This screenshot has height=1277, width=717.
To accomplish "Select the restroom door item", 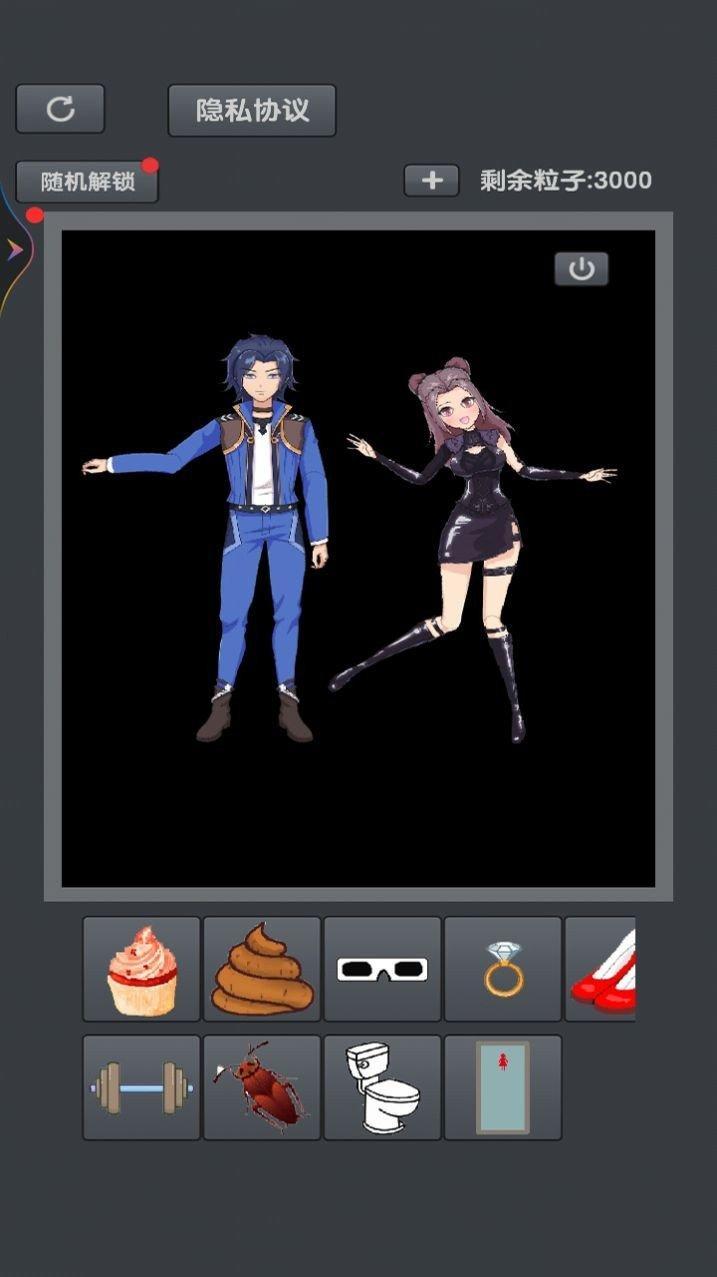I will [x=503, y=1087].
